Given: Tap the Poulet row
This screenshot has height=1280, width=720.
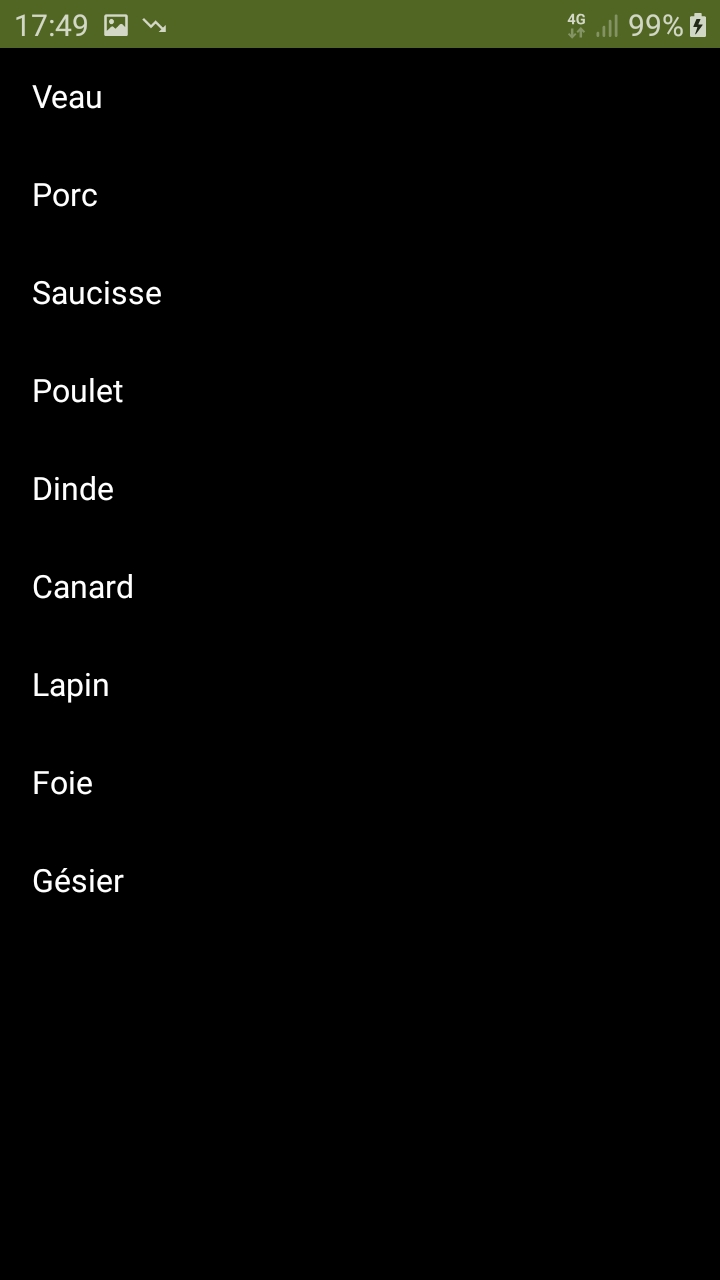Looking at the screenshot, I should 360,391.
